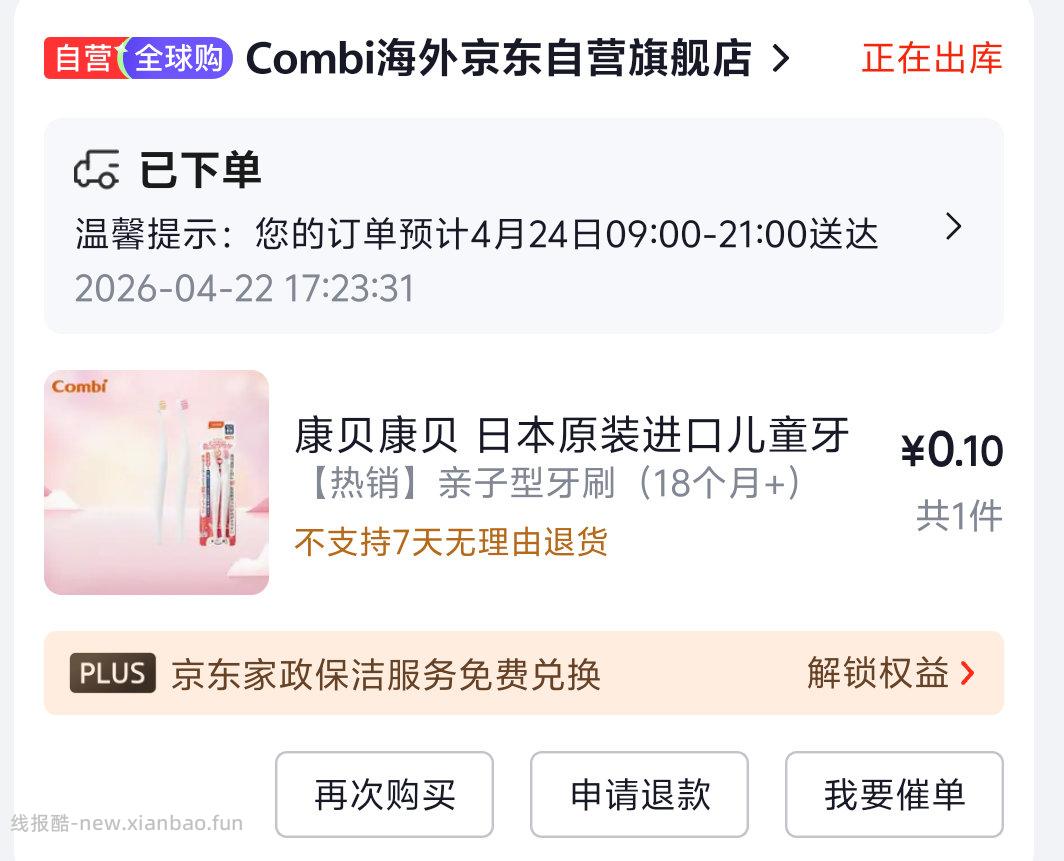Tap the 再次购买 button
This screenshot has width=1064, height=861.
click(384, 795)
